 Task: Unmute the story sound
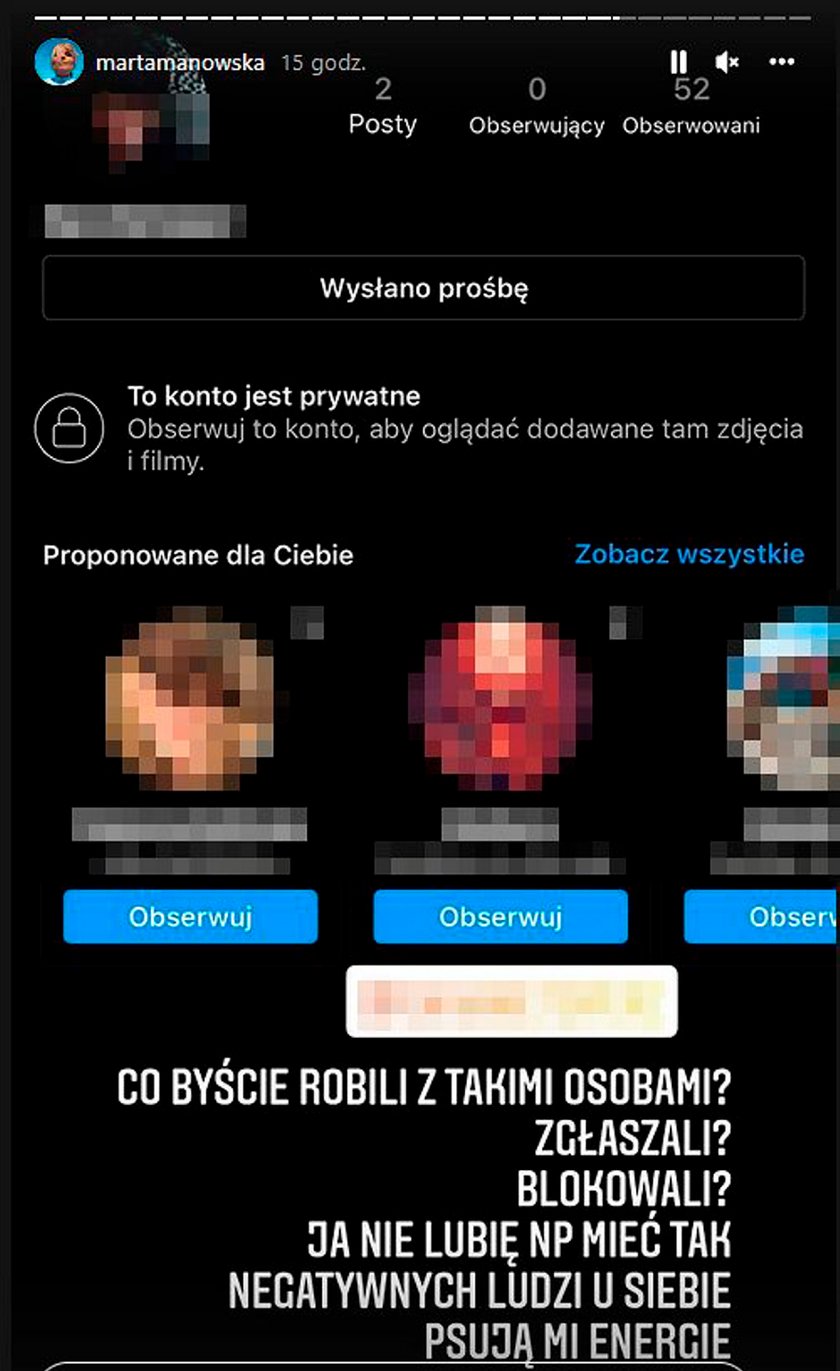coord(727,62)
